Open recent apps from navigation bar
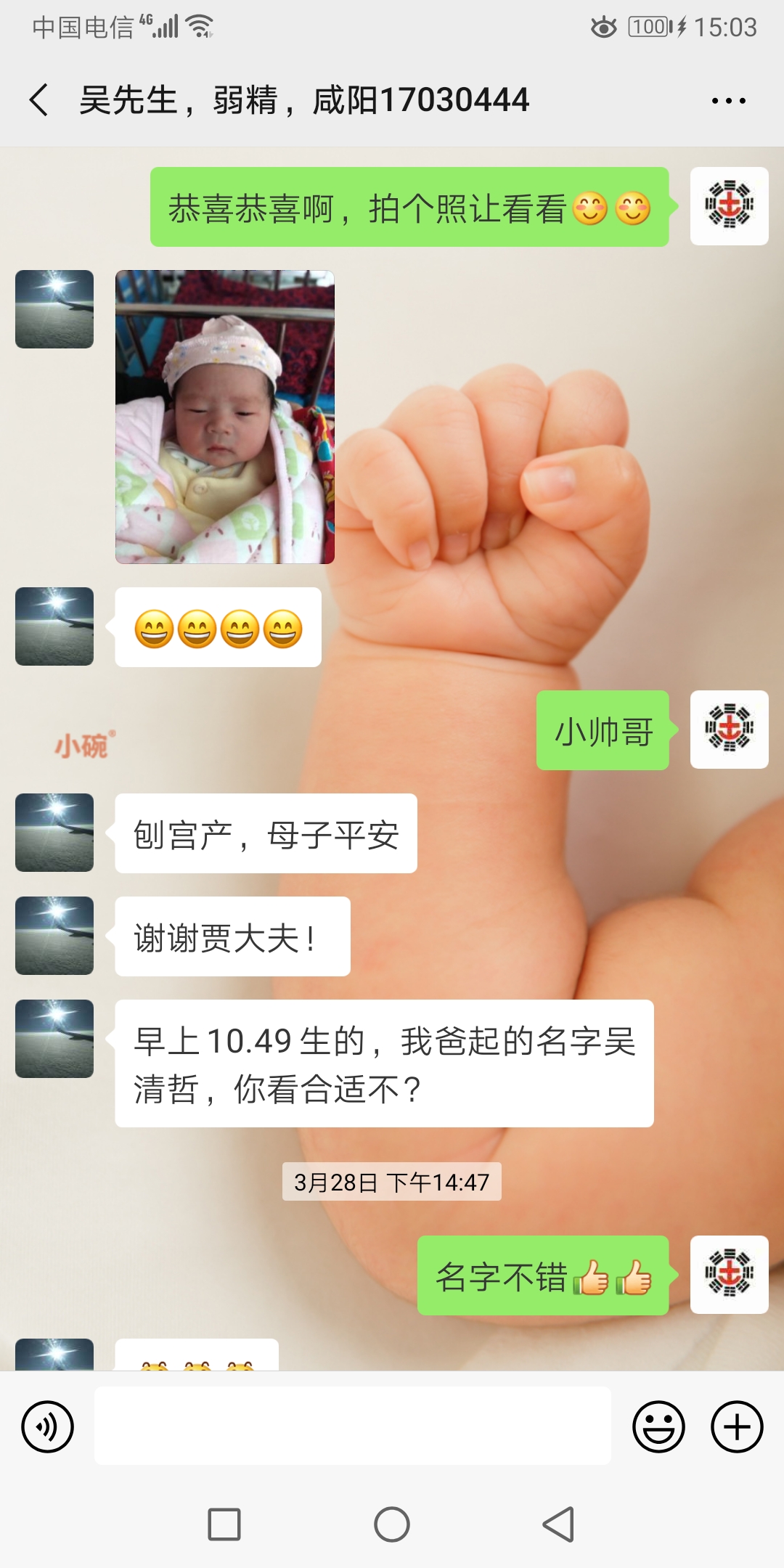 [x=224, y=1524]
